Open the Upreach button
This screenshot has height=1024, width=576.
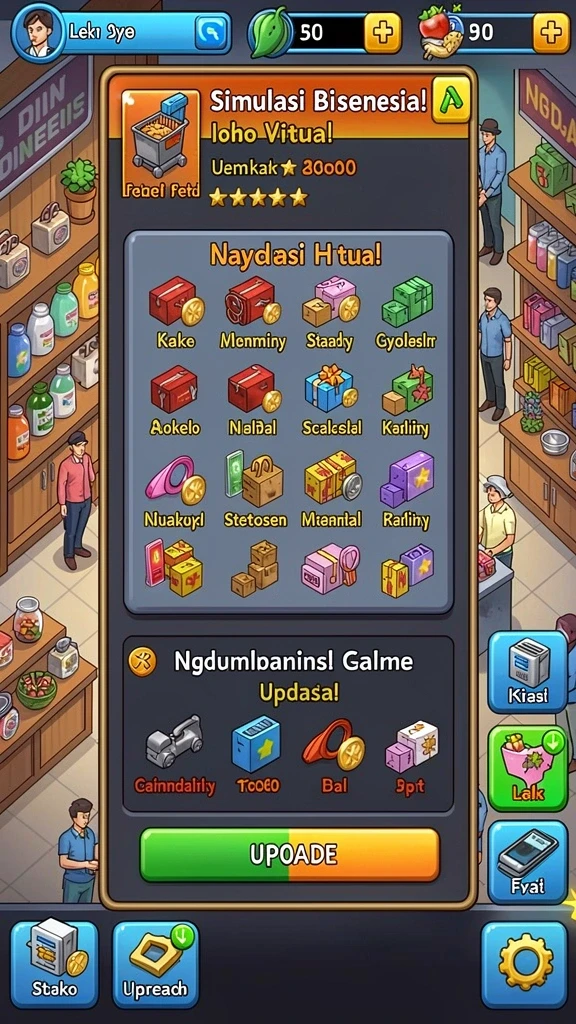pos(155,965)
